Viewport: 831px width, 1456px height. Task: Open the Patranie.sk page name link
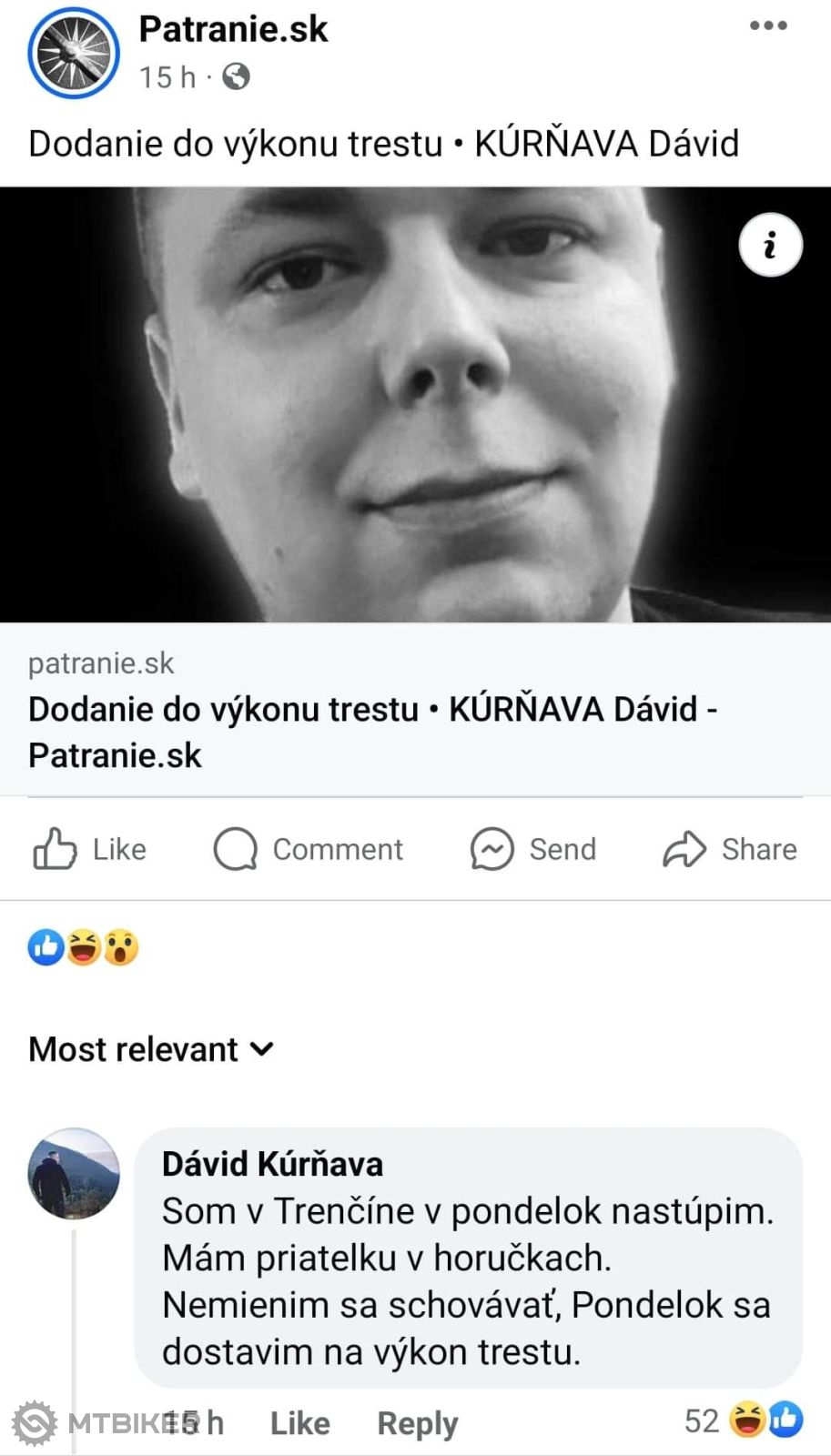coord(233,29)
